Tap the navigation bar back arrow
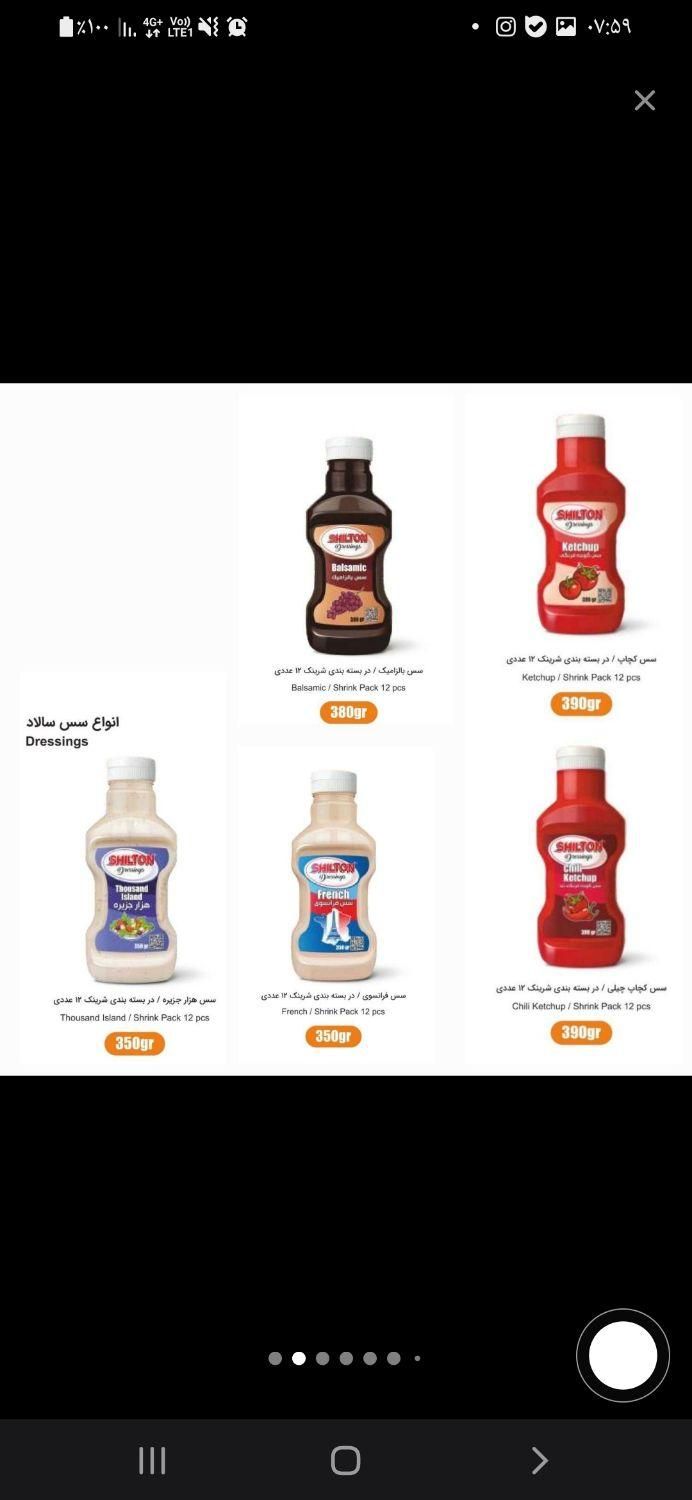 [x=539, y=1461]
